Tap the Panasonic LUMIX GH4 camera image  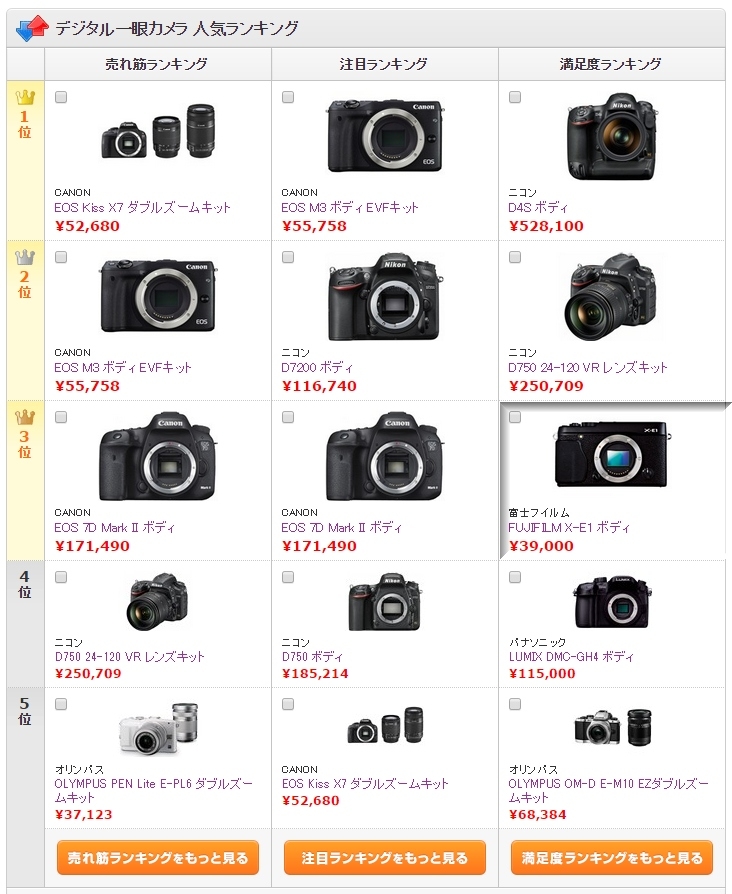[x=611, y=602]
